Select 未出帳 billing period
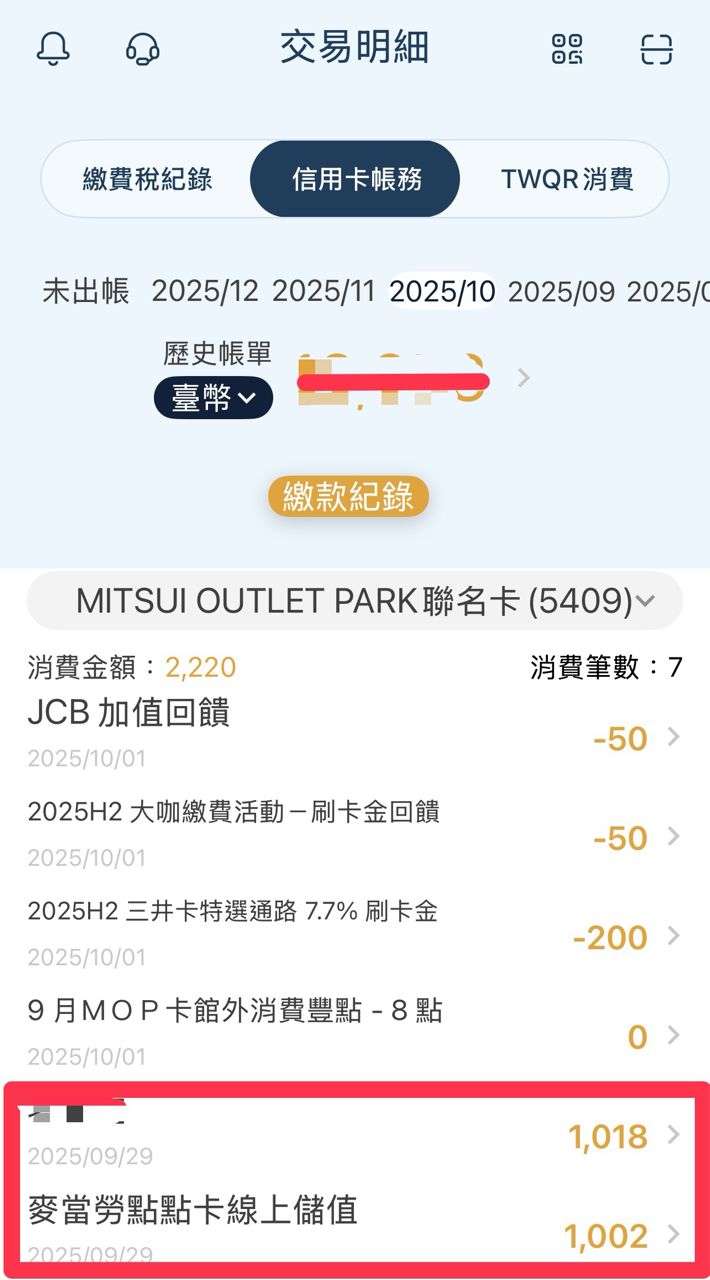710x1280 pixels. pyautogui.click(x=86, y=291)
